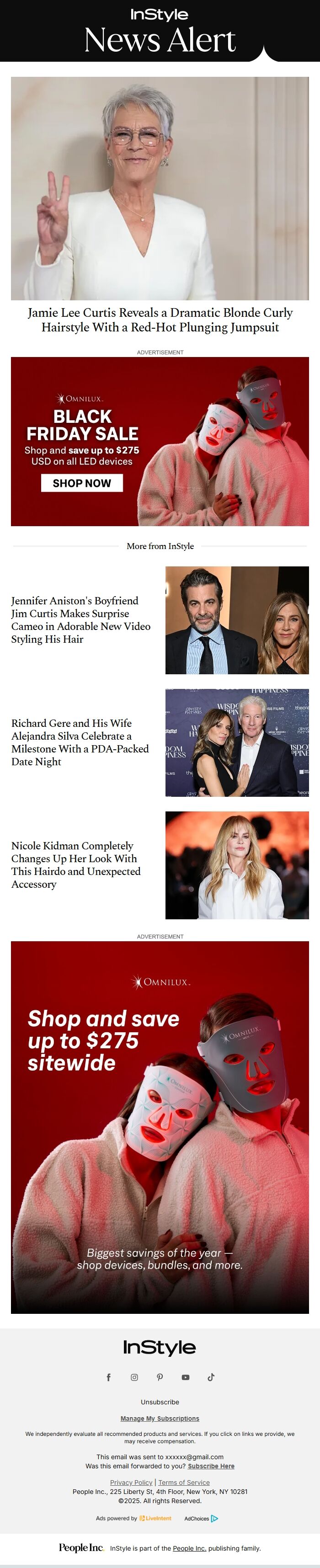
Task: Follow the People Inc. publishing family link
Action: (x=189, y=1548)
